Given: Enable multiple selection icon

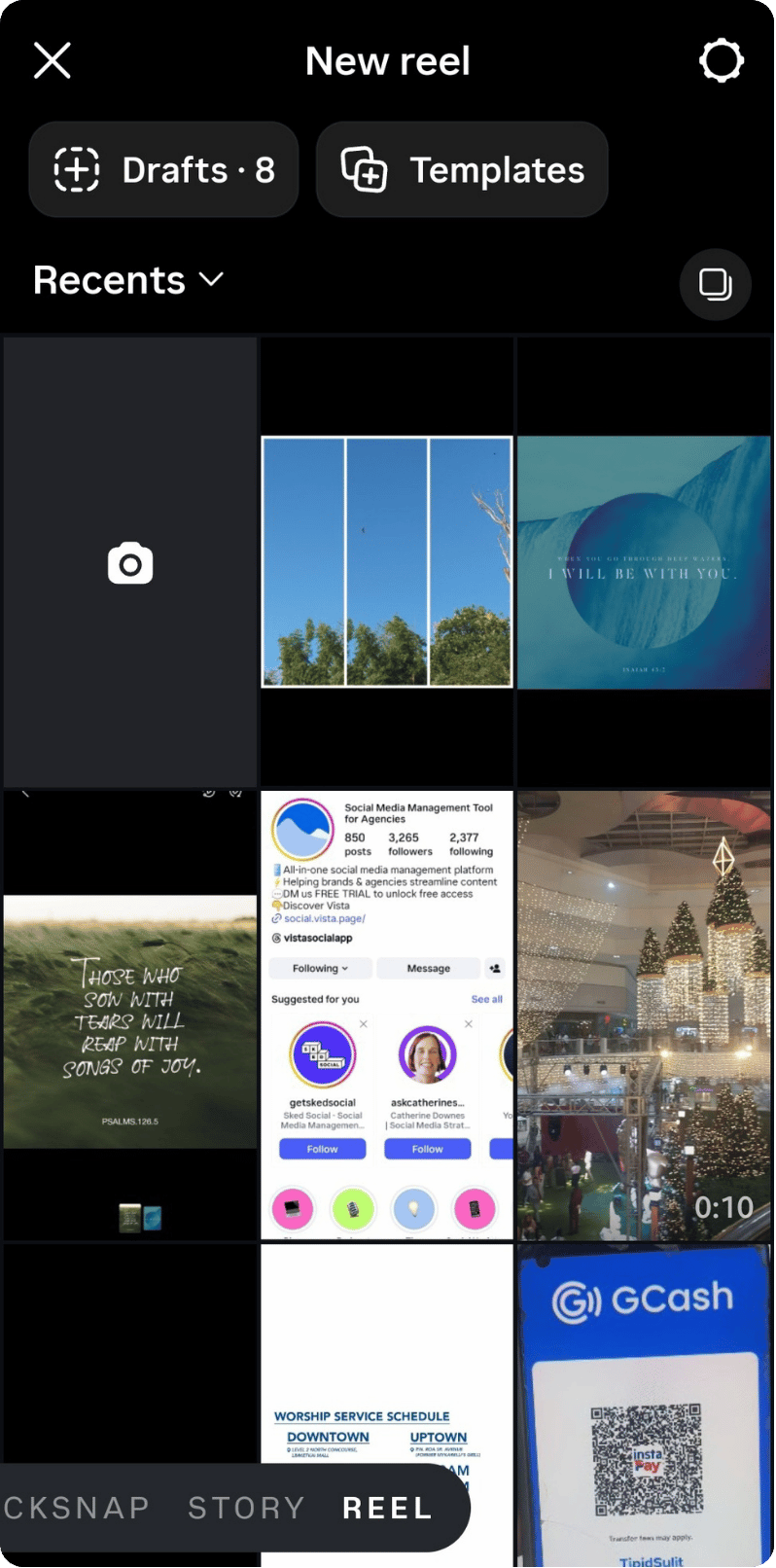Looking at the screenshot, I should click(715, 285).
